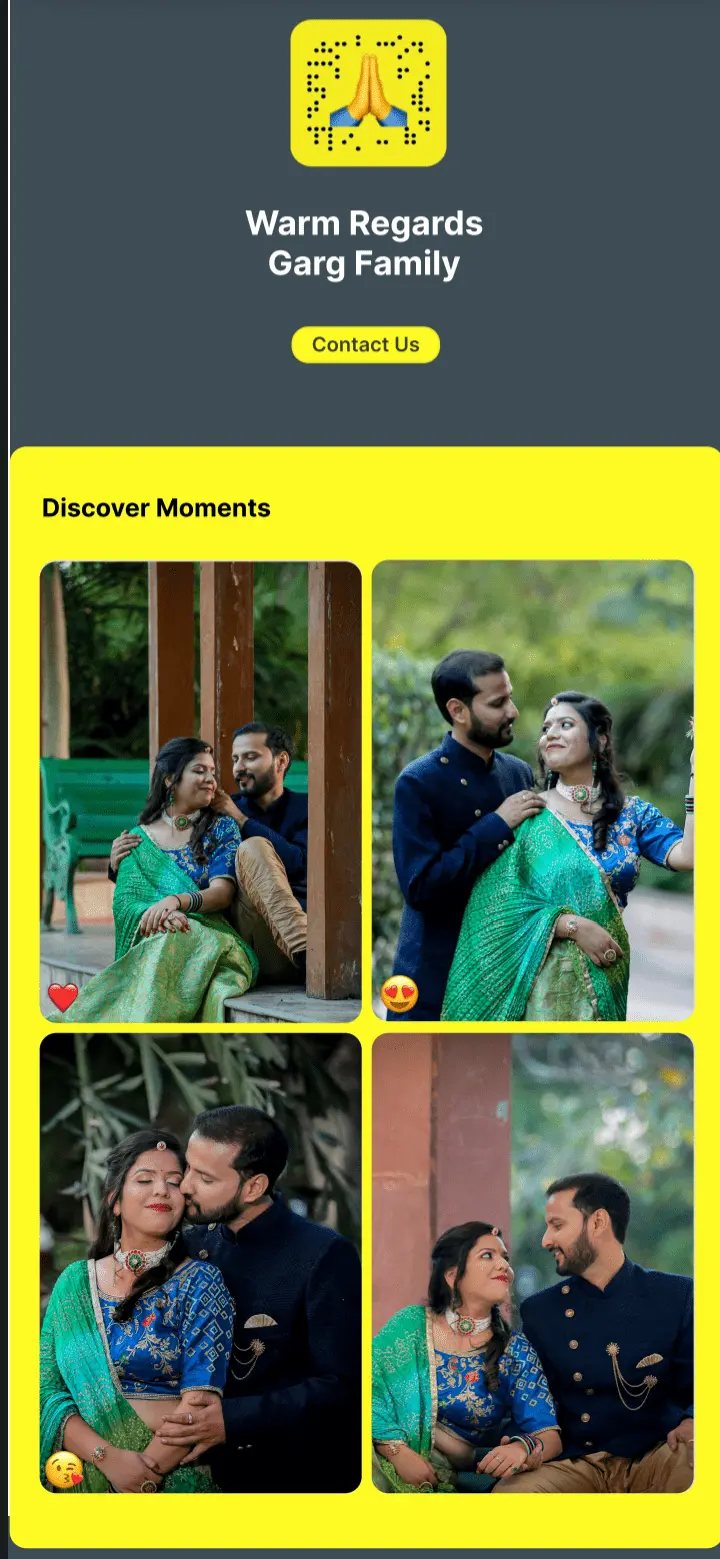Open the photo with the heart-eyes emoji

pos(532,790)
